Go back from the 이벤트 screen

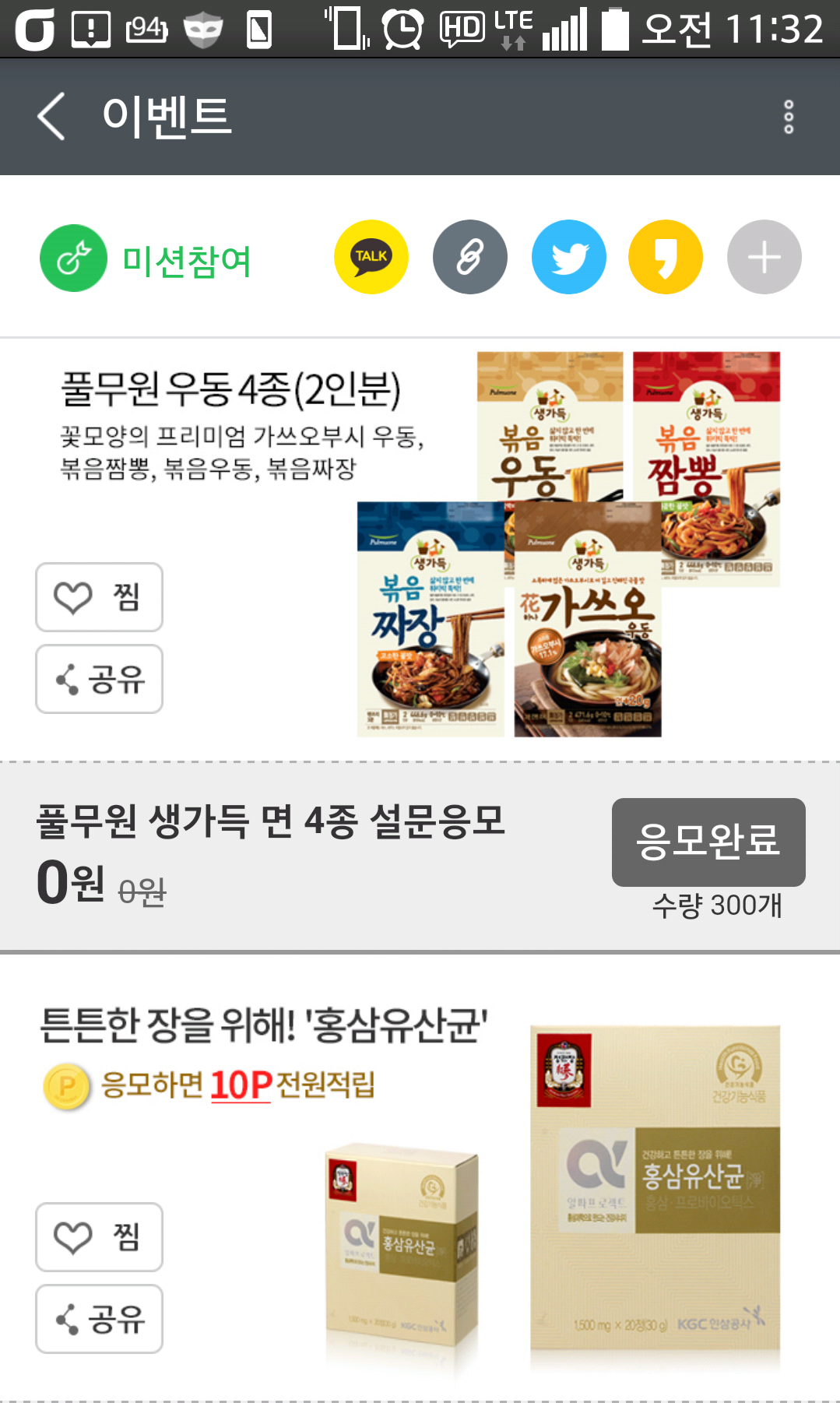point(51,117)
